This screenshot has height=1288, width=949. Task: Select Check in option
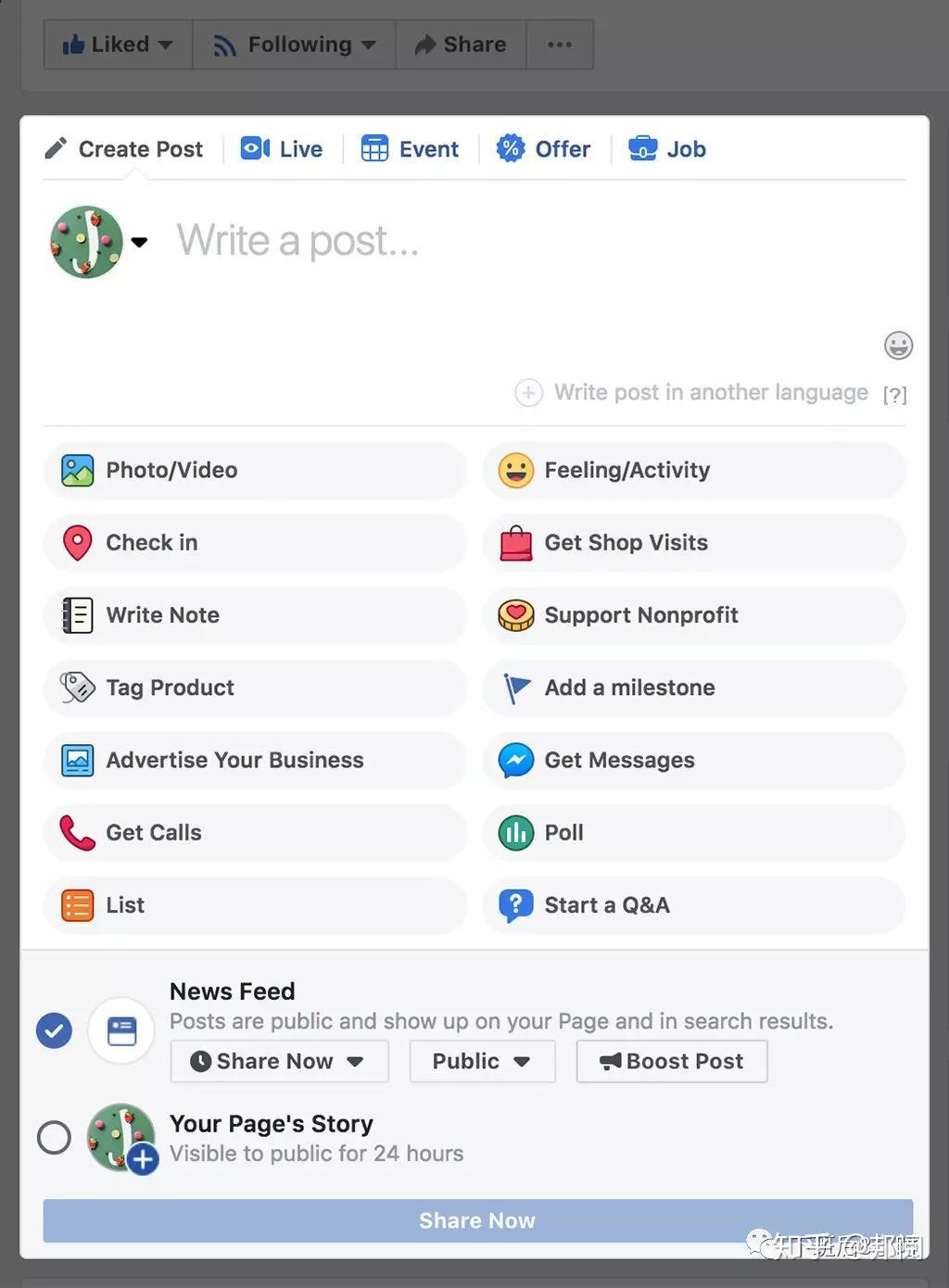click(255, 543)
